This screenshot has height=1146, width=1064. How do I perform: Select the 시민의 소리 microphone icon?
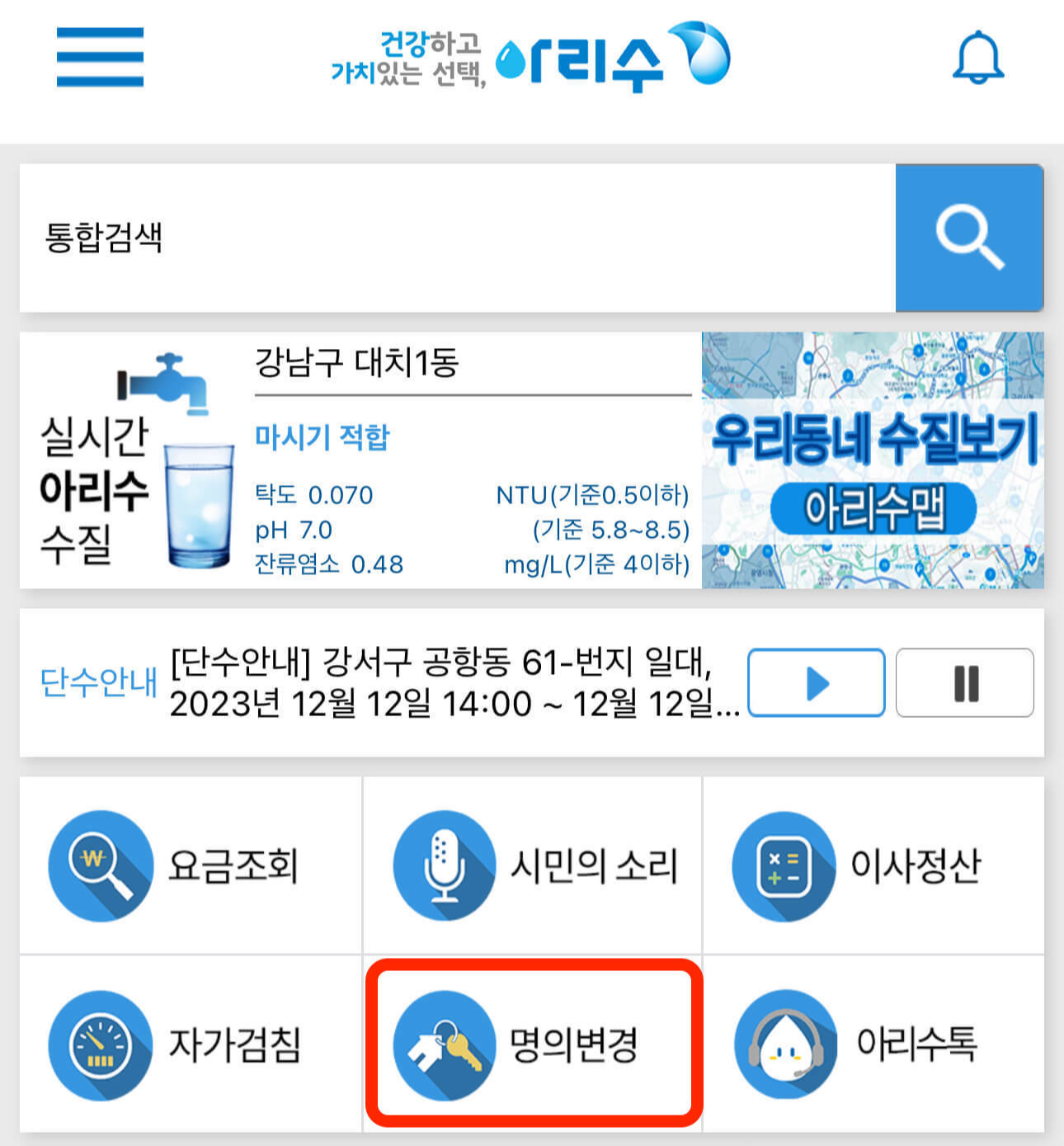click(x=445, y=865)
